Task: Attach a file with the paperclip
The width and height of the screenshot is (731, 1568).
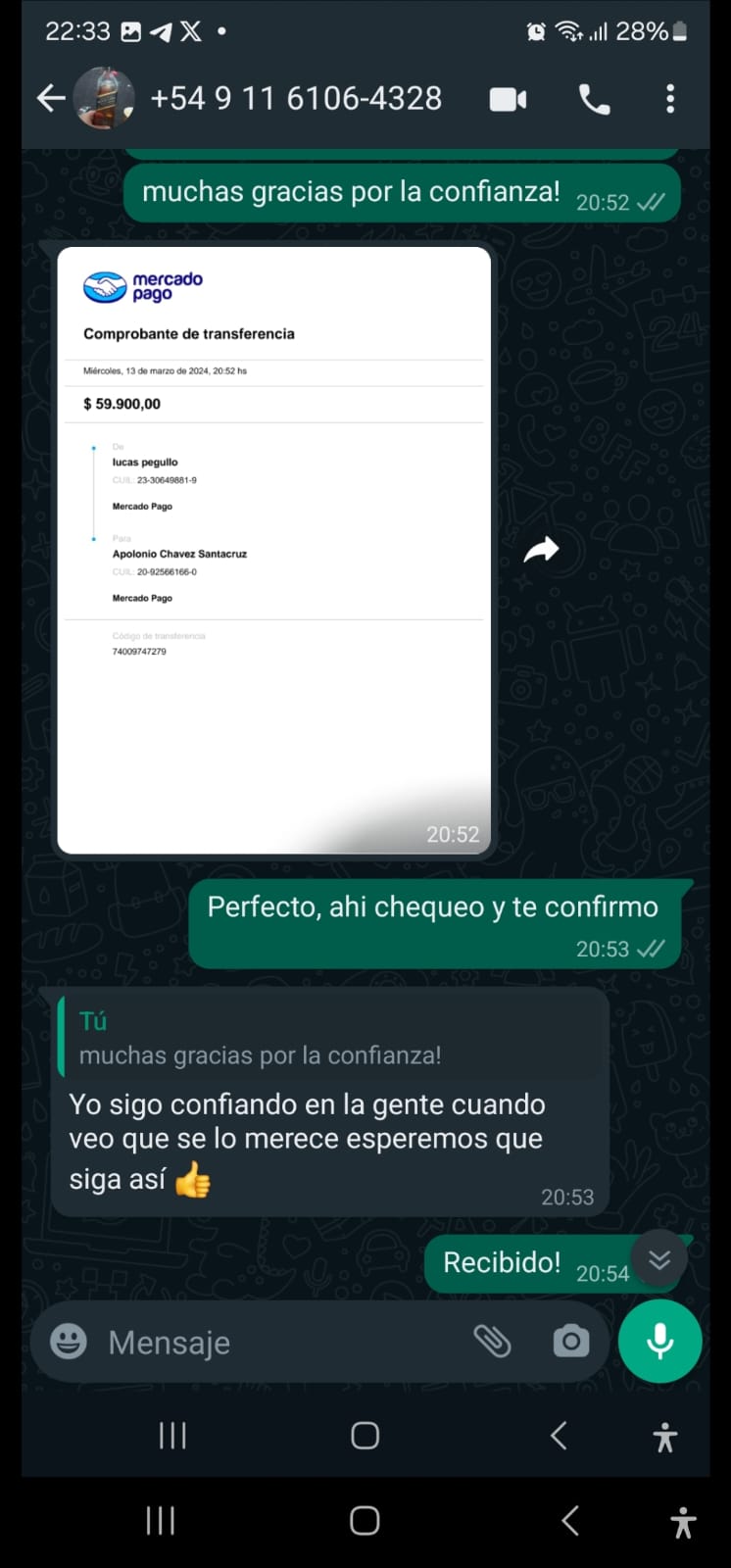Action: click(x=492, y=1341)
